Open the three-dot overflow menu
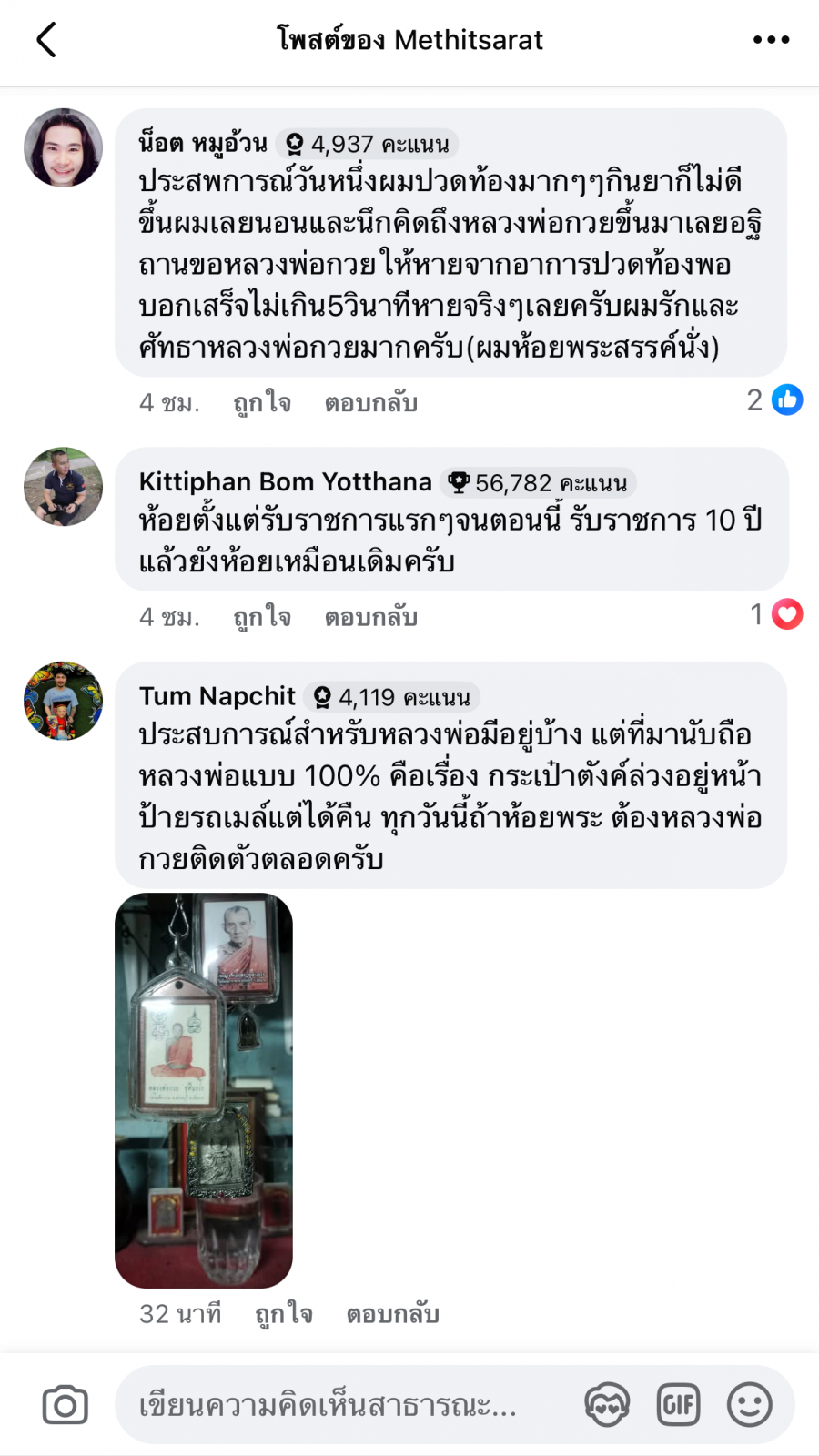 tap(771, 40)
